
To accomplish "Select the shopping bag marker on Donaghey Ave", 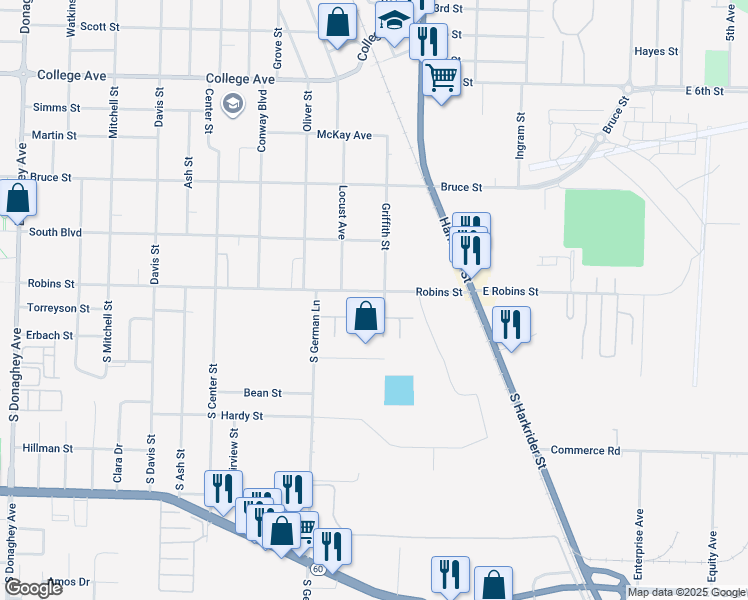I will (18, 201).
